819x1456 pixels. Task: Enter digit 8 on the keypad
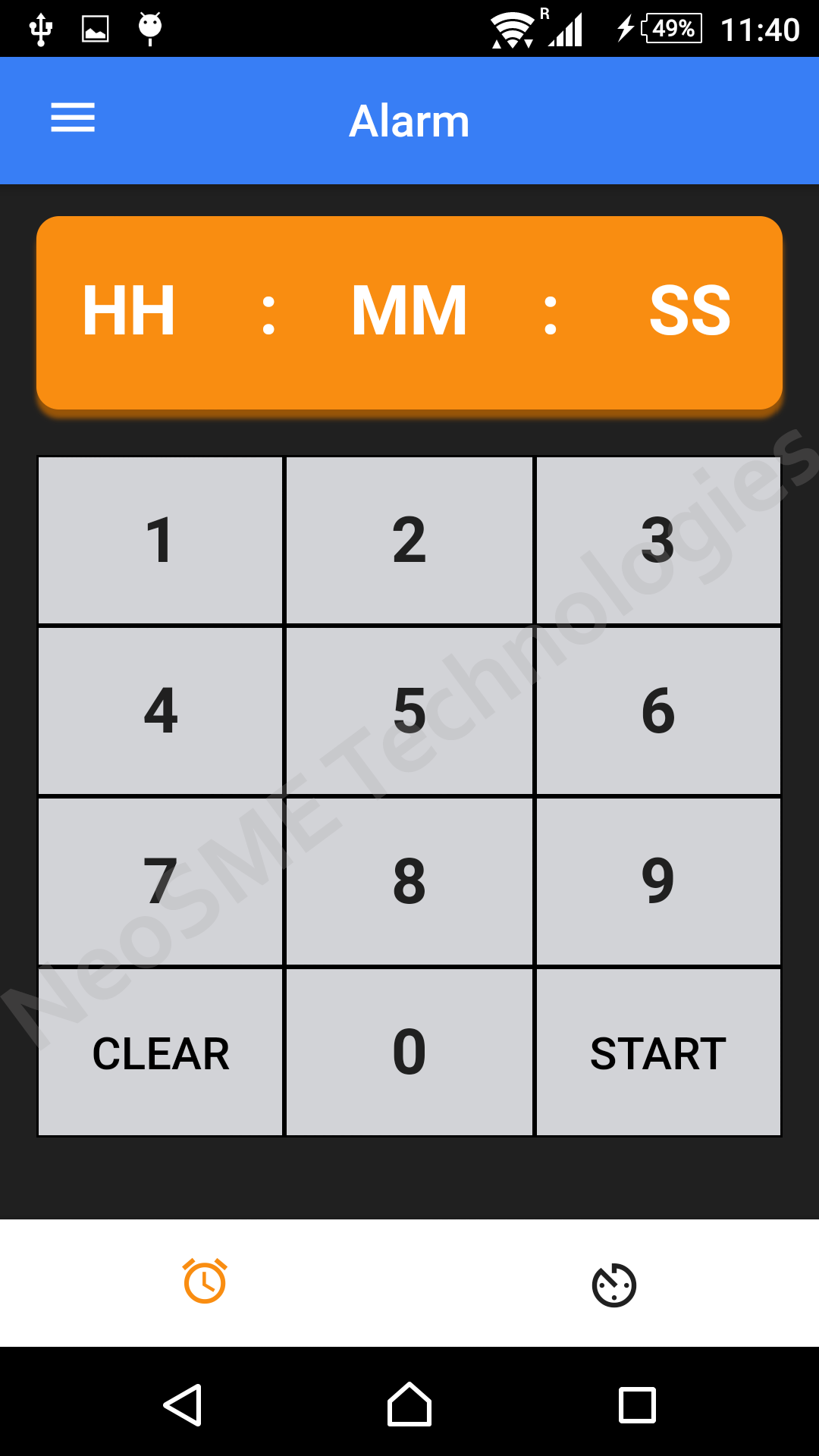[x=409, y=881]
